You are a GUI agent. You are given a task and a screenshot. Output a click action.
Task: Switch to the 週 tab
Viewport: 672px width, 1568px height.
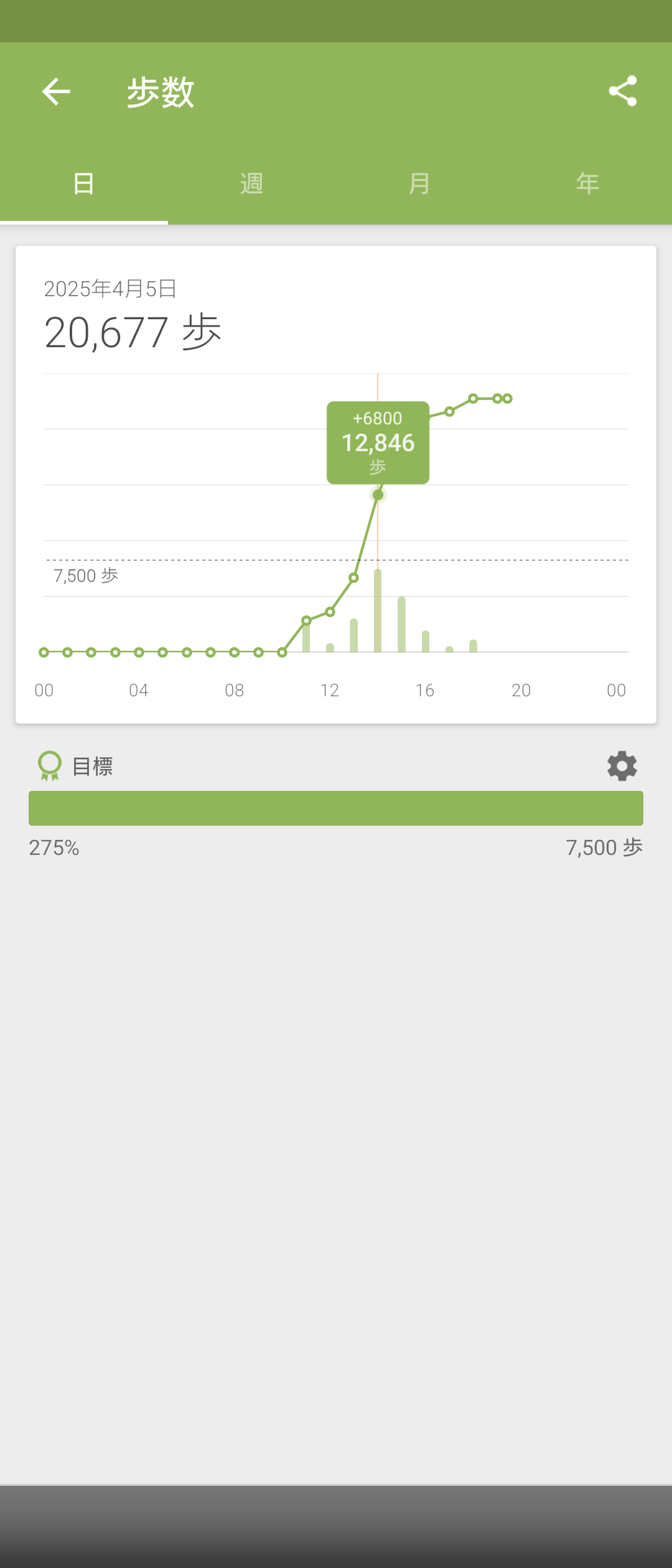(x=251, y=184)
